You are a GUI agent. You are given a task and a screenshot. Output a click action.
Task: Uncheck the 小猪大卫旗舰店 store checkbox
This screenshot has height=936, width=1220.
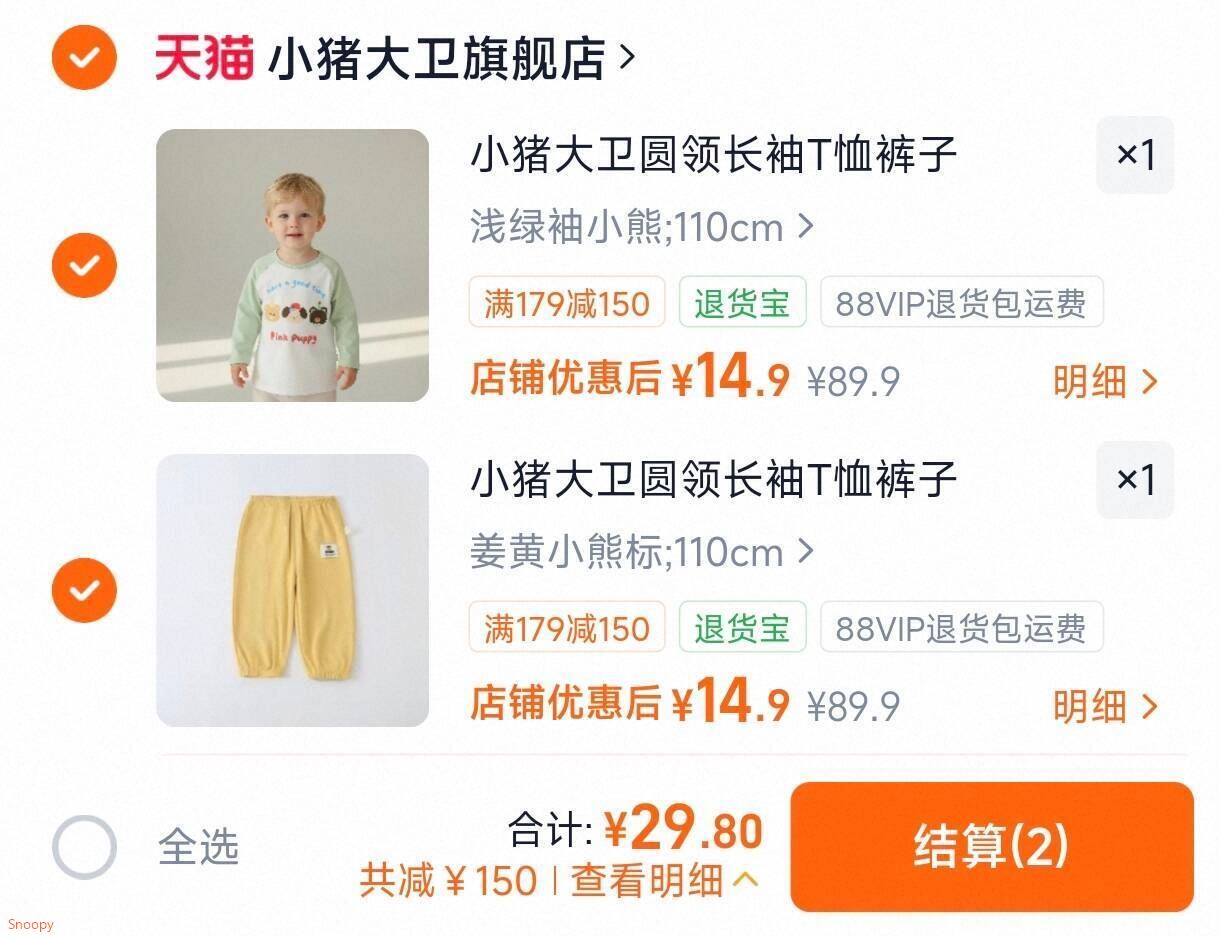coord(84,57)
